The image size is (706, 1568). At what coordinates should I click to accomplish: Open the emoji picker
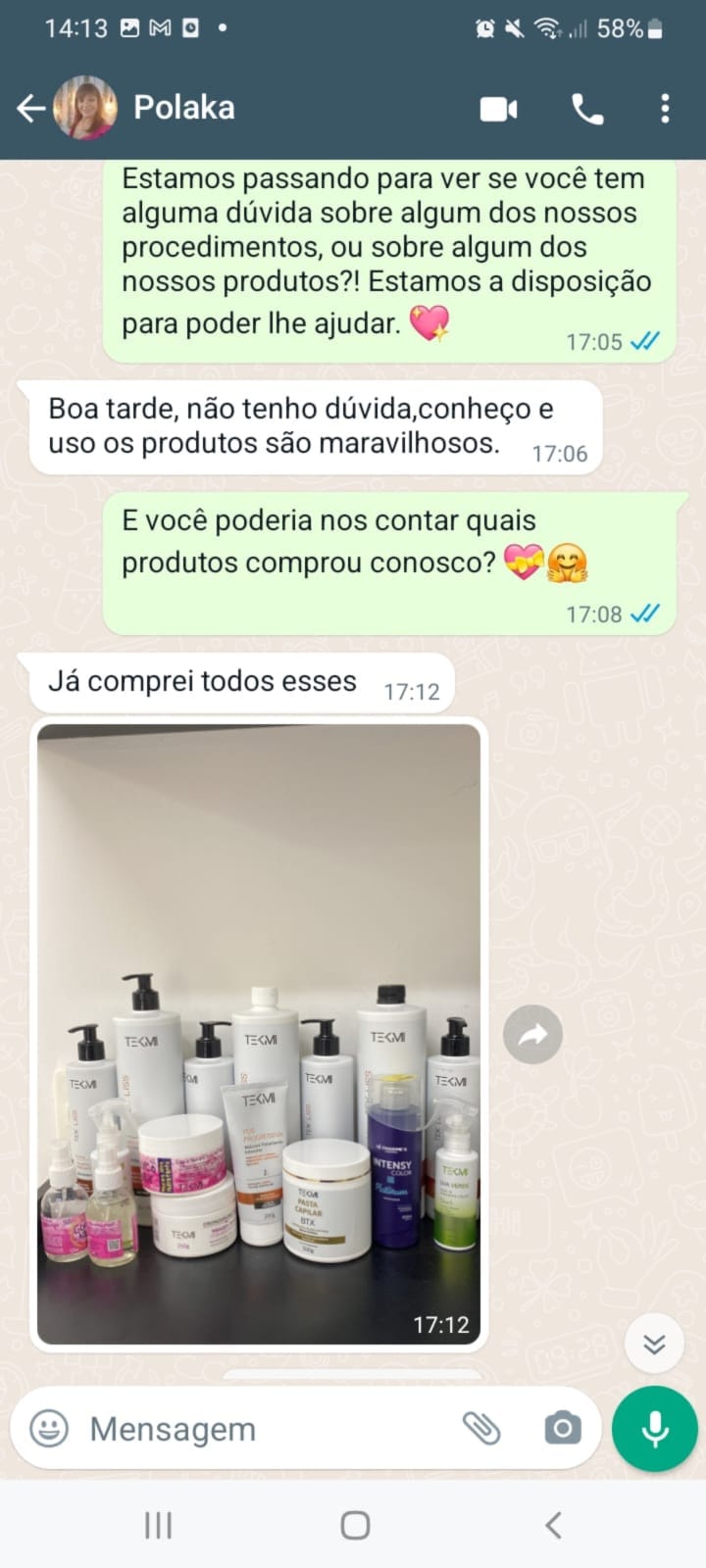pos(49,1429)
